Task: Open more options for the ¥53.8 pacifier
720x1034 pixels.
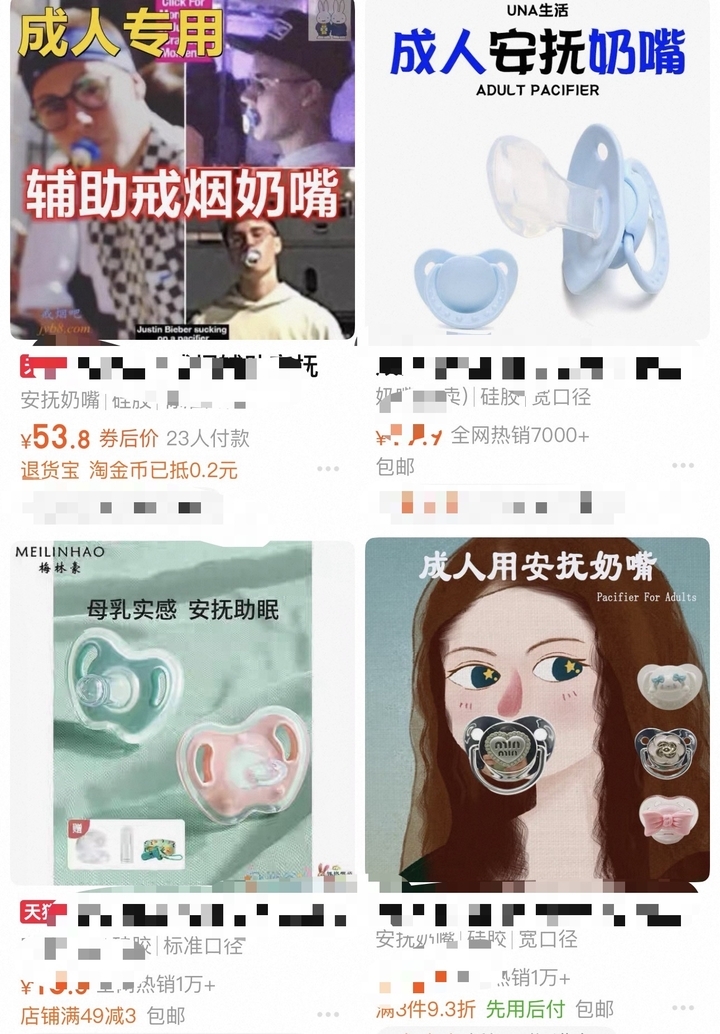Action: coord(328,469)
